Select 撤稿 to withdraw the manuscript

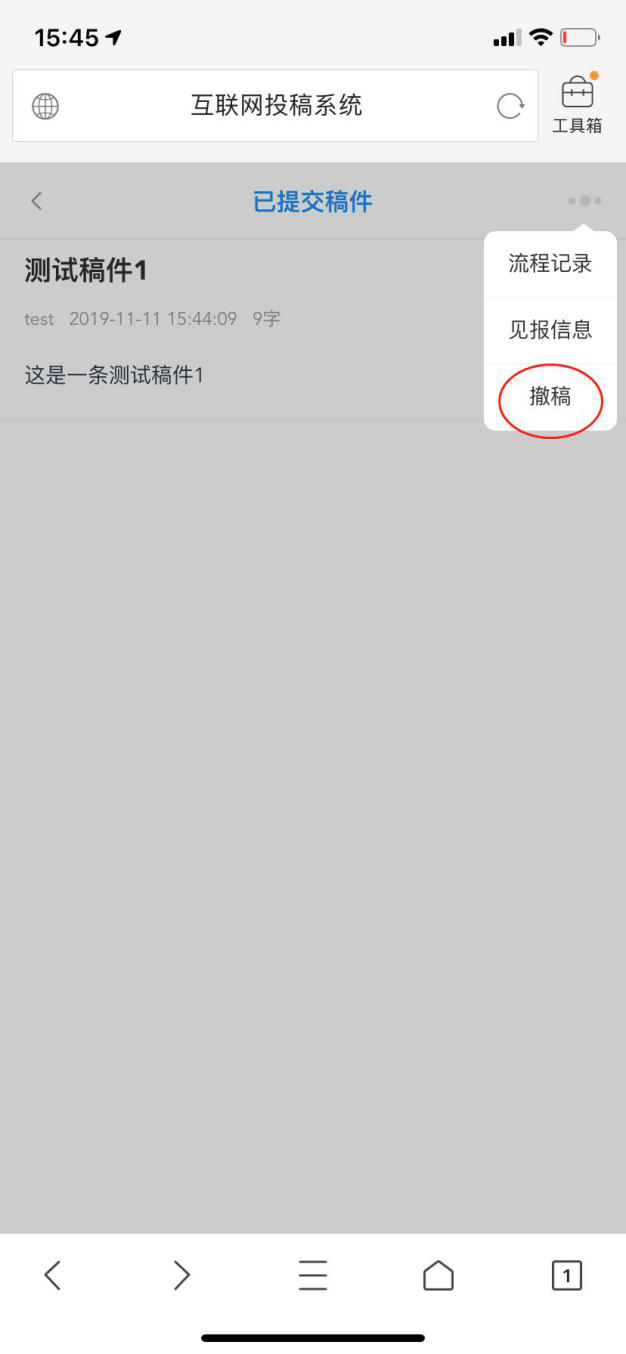[x=550, y=397]
